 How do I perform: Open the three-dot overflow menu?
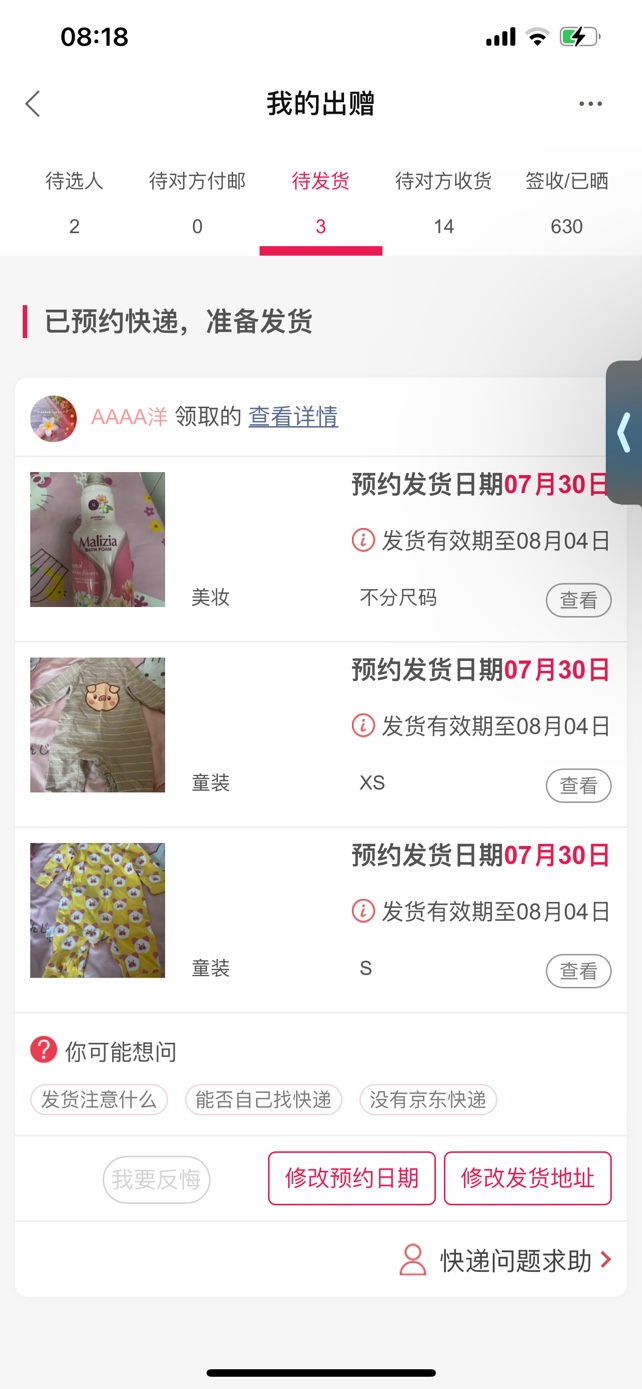[x=590, y=104]
